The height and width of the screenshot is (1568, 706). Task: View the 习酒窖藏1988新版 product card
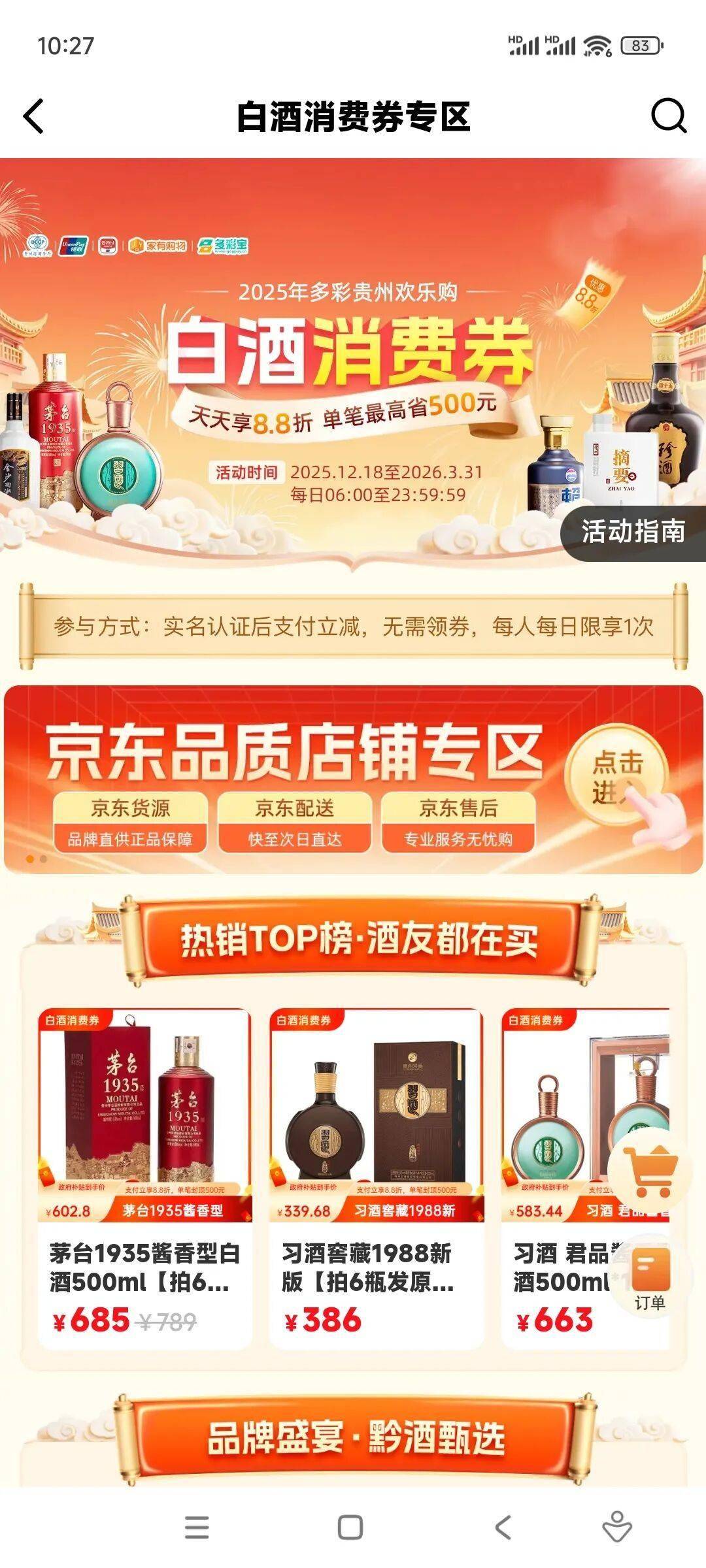click(377, 1176)
